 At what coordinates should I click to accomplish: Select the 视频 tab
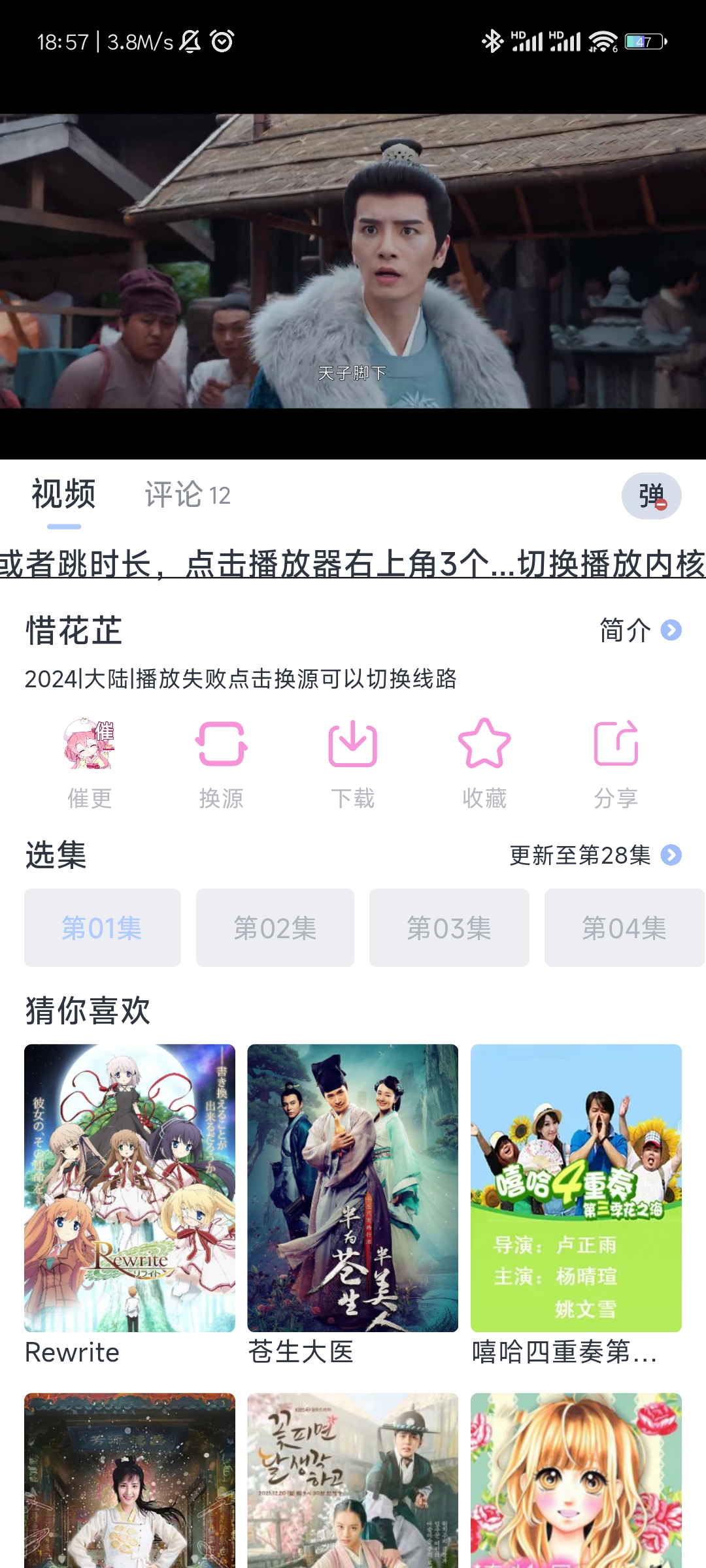[63, 495]
